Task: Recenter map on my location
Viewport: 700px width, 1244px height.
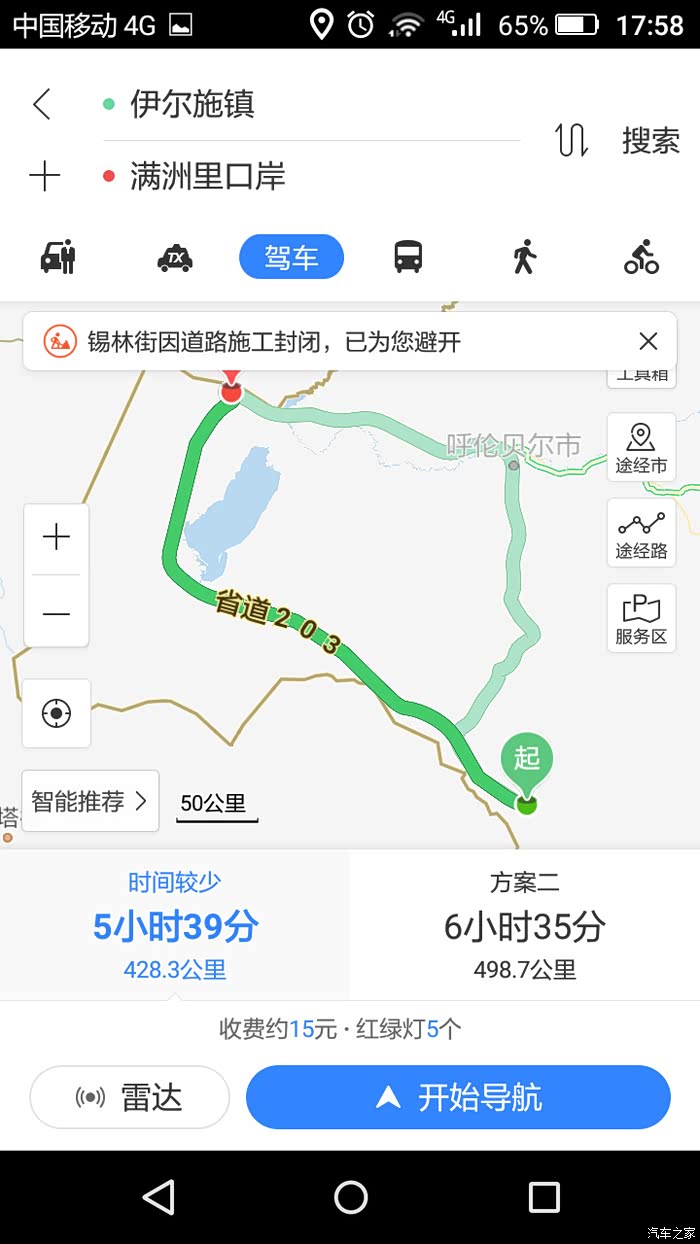Action: coord(56,713)
